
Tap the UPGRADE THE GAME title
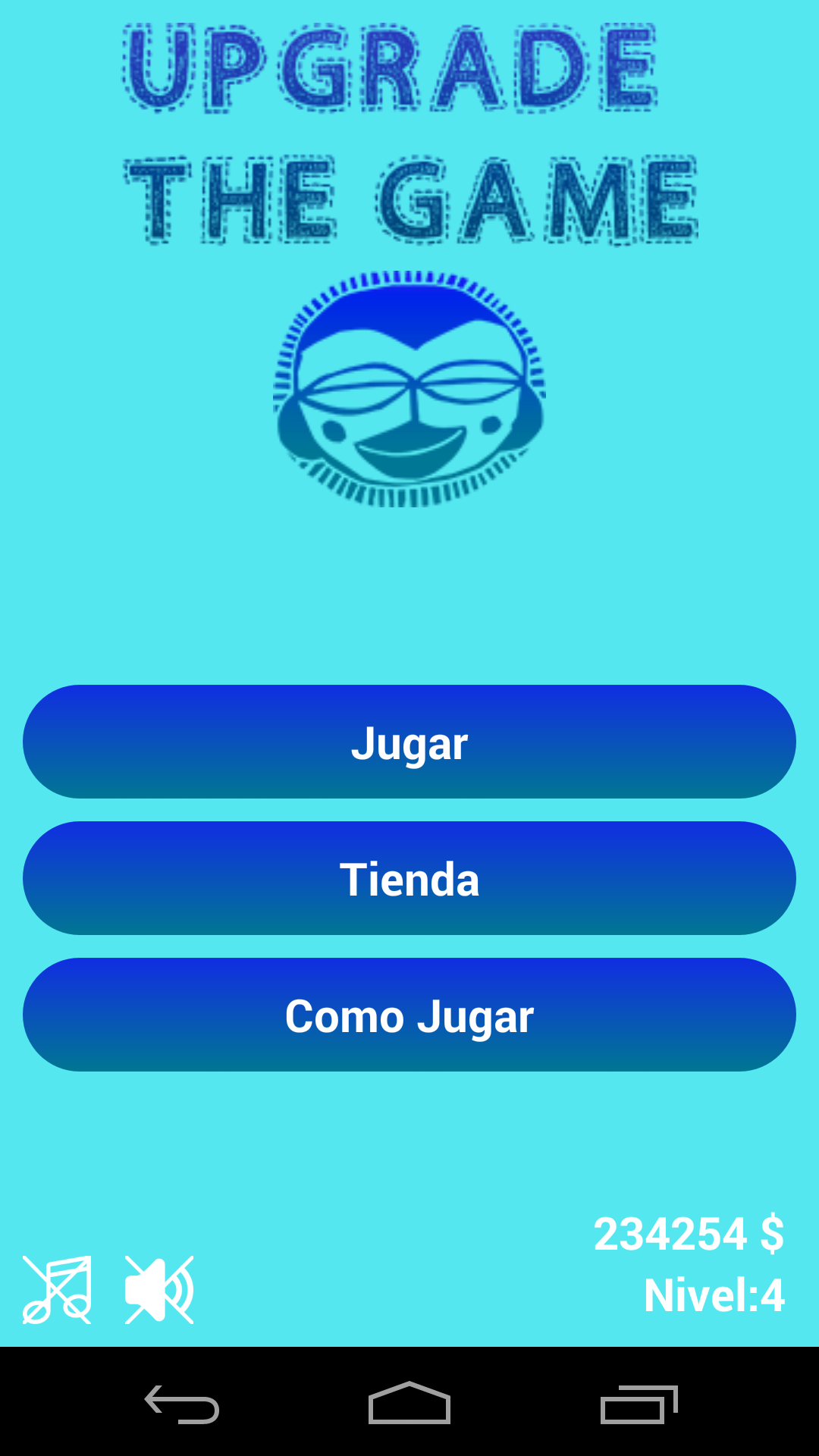click(409, 129)
